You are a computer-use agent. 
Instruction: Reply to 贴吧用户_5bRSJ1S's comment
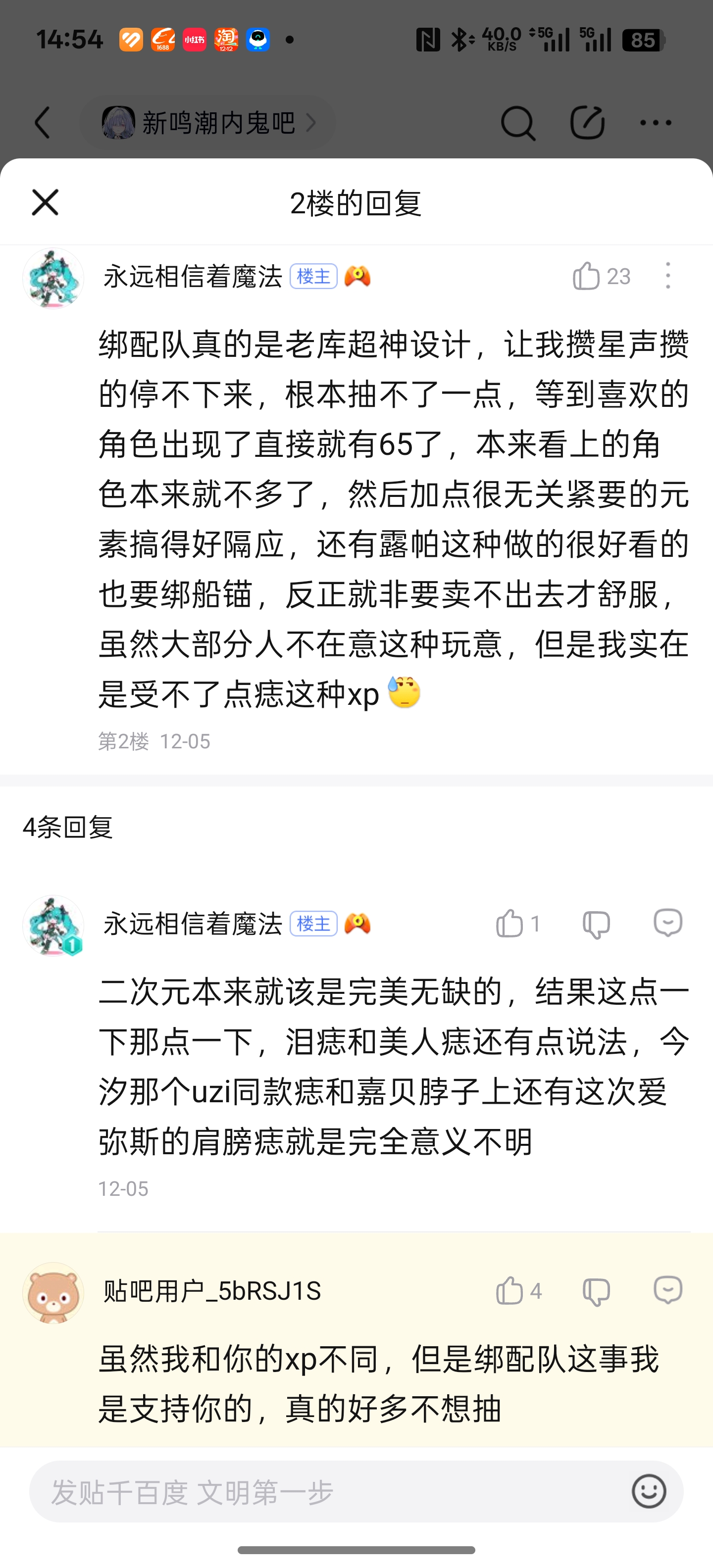668,1290
